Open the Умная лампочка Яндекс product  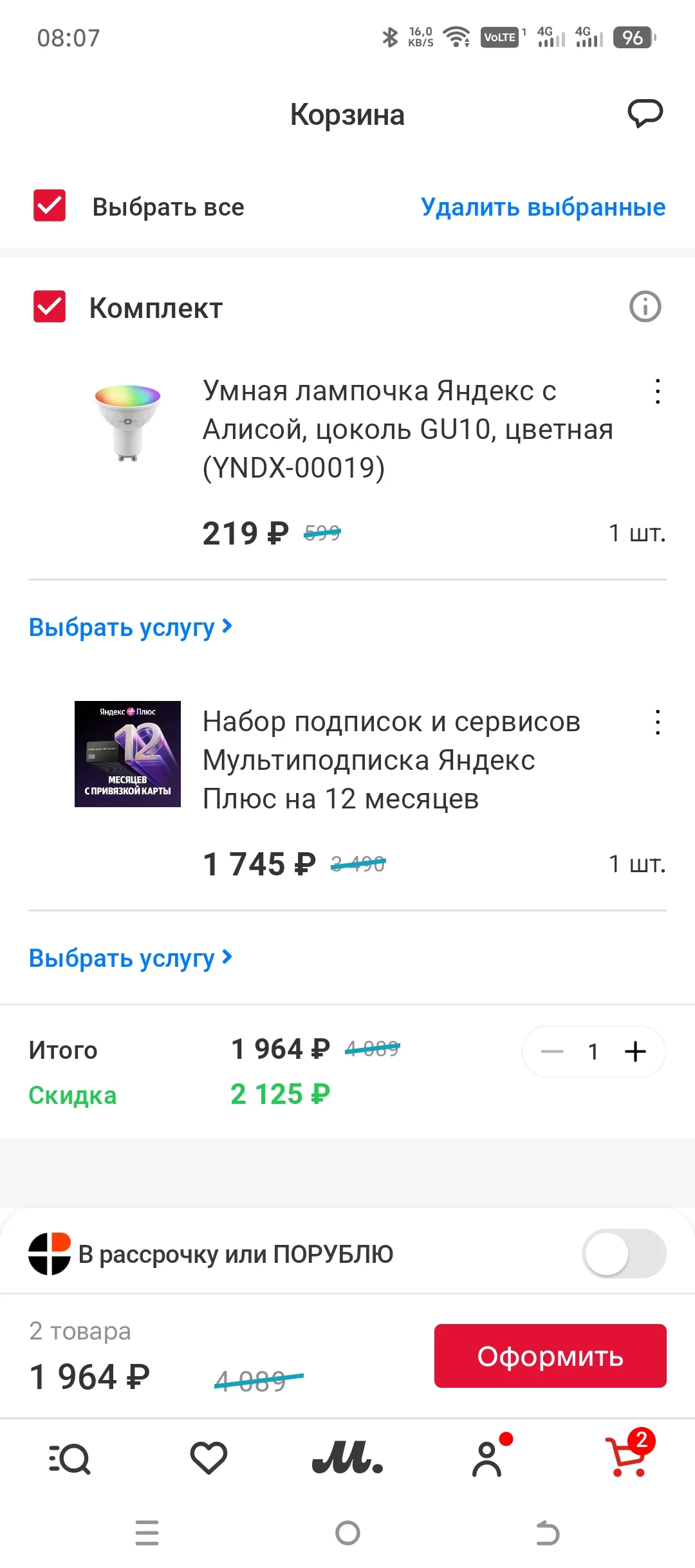(x=408, y=429)
